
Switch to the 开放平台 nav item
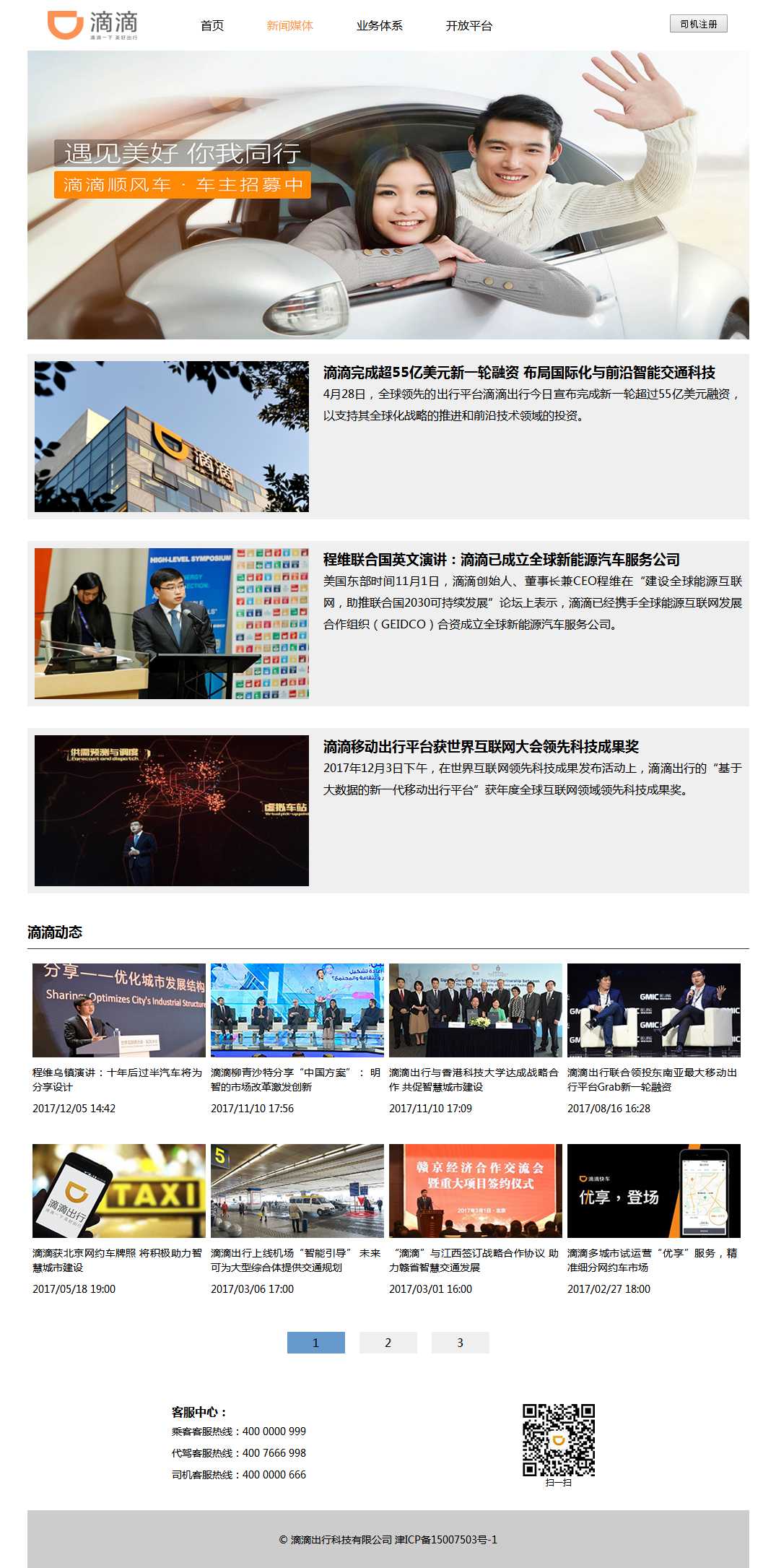pyautogui.click(x=468, y=26)
